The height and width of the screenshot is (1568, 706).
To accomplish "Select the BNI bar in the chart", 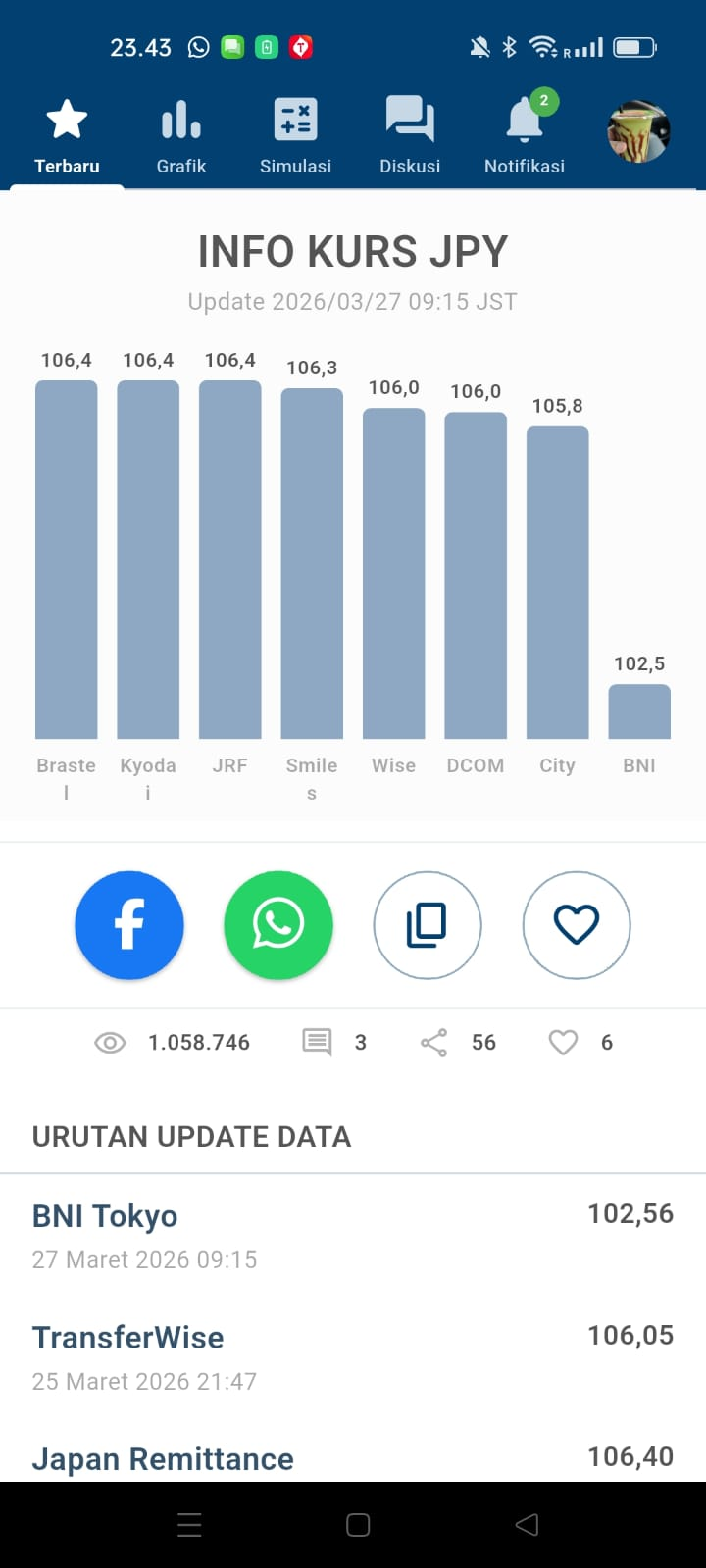I will click(638, 710).
